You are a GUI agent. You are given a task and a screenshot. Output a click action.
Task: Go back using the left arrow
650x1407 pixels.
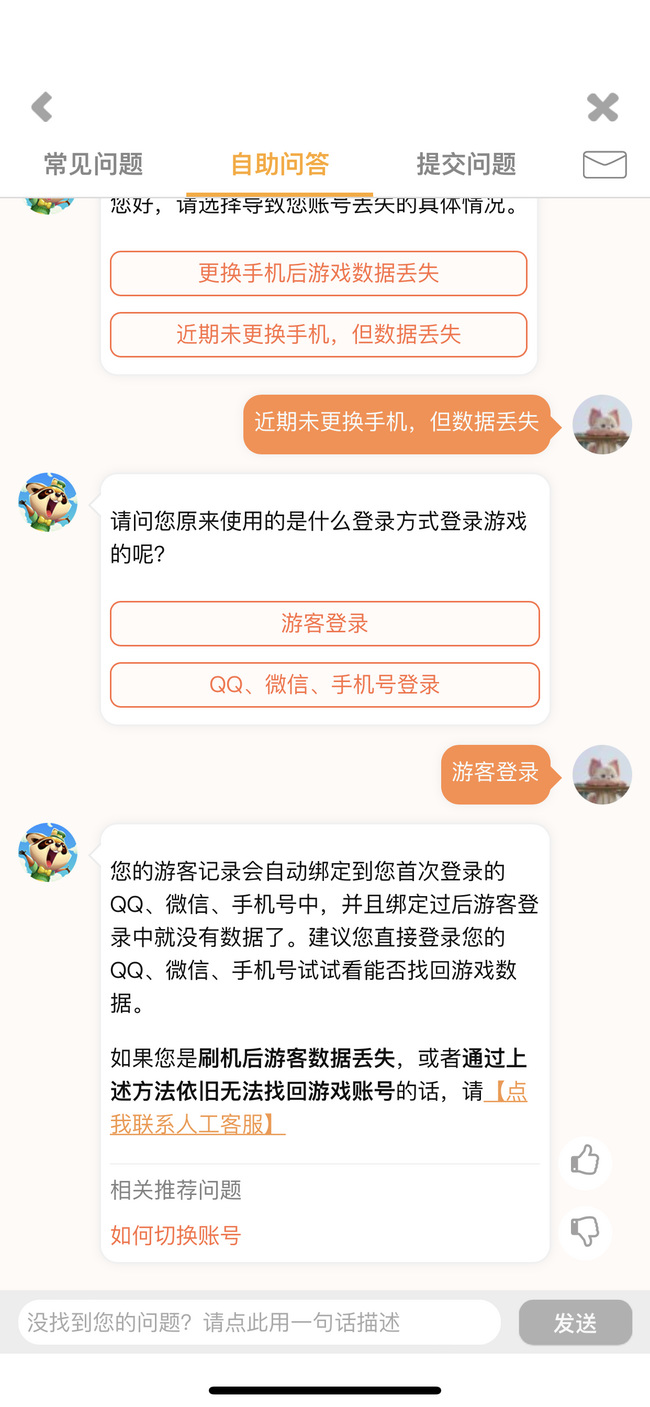41,107
